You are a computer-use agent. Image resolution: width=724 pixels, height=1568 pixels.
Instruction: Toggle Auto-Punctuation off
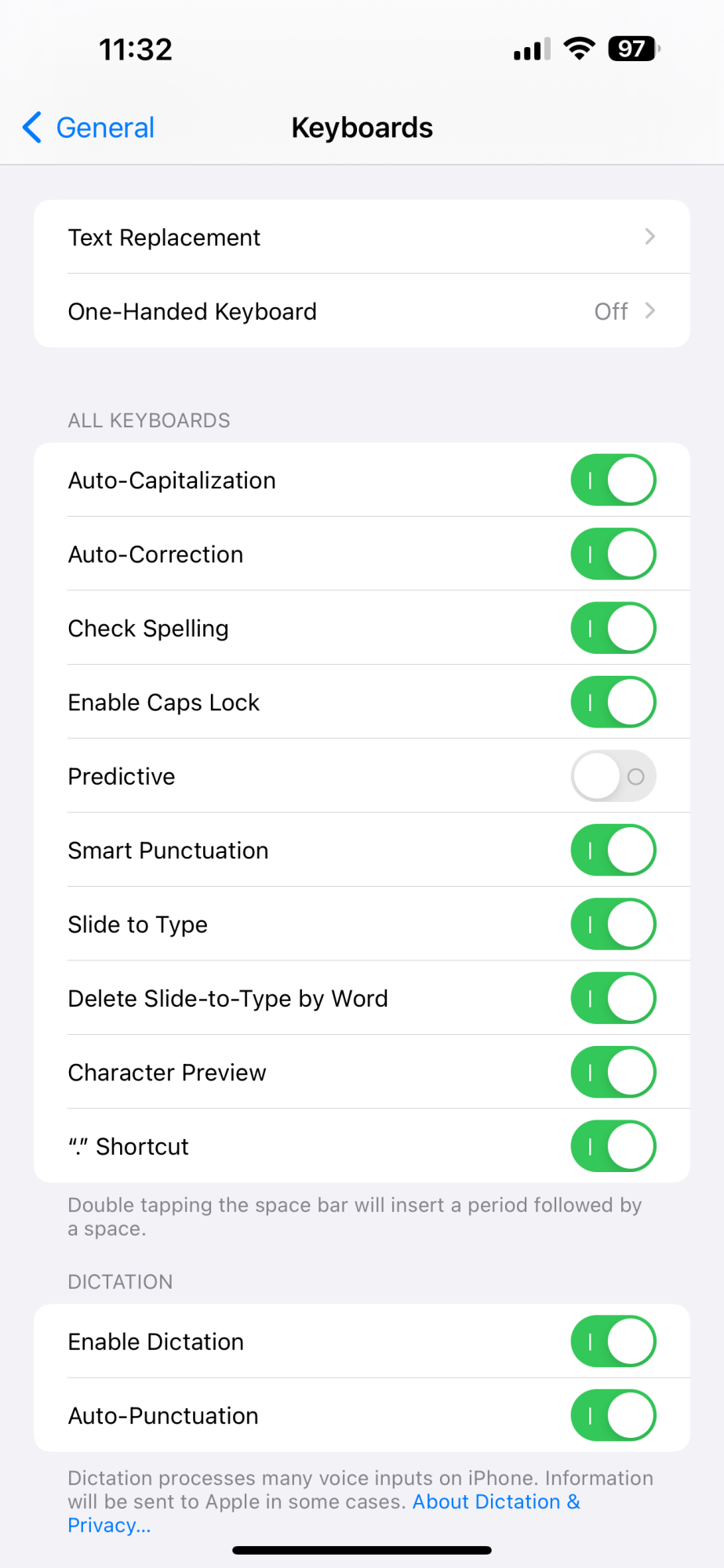(x=613, y=1415)
